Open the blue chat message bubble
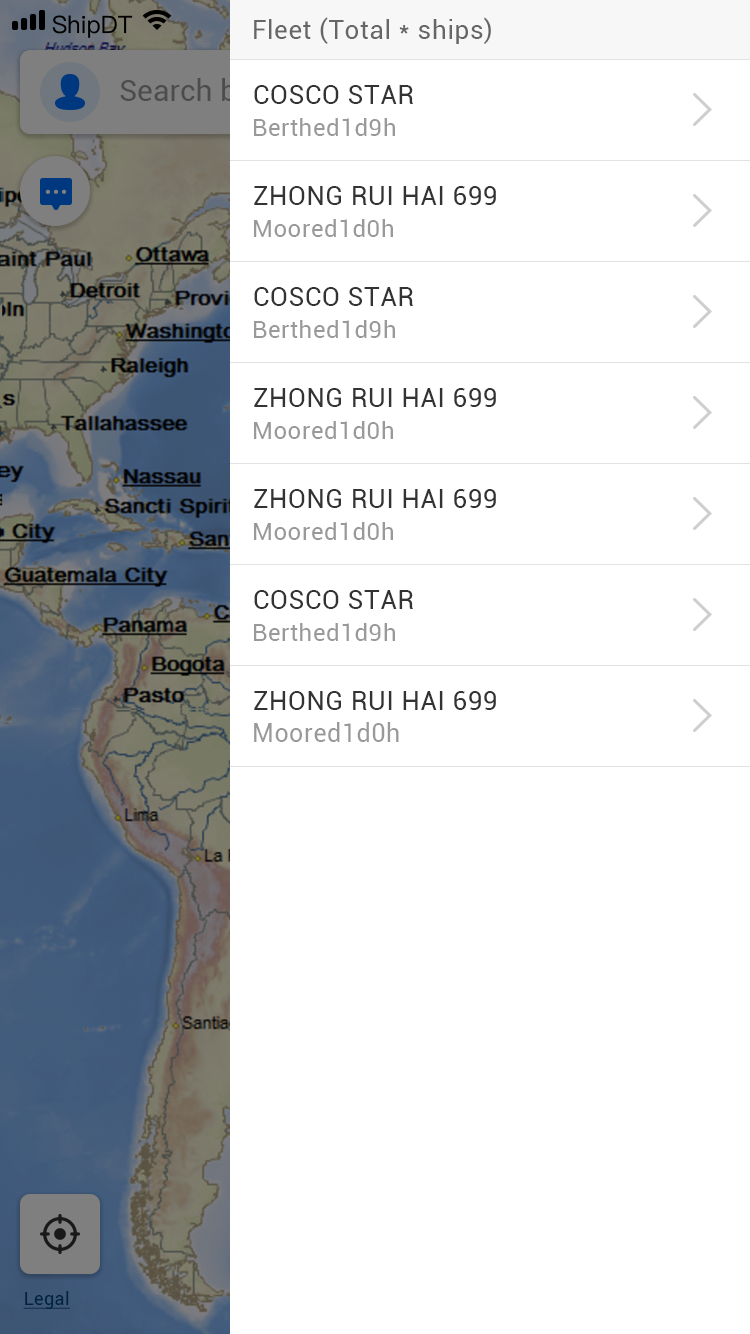The image size is (750, 1334). tap(56, 192)
